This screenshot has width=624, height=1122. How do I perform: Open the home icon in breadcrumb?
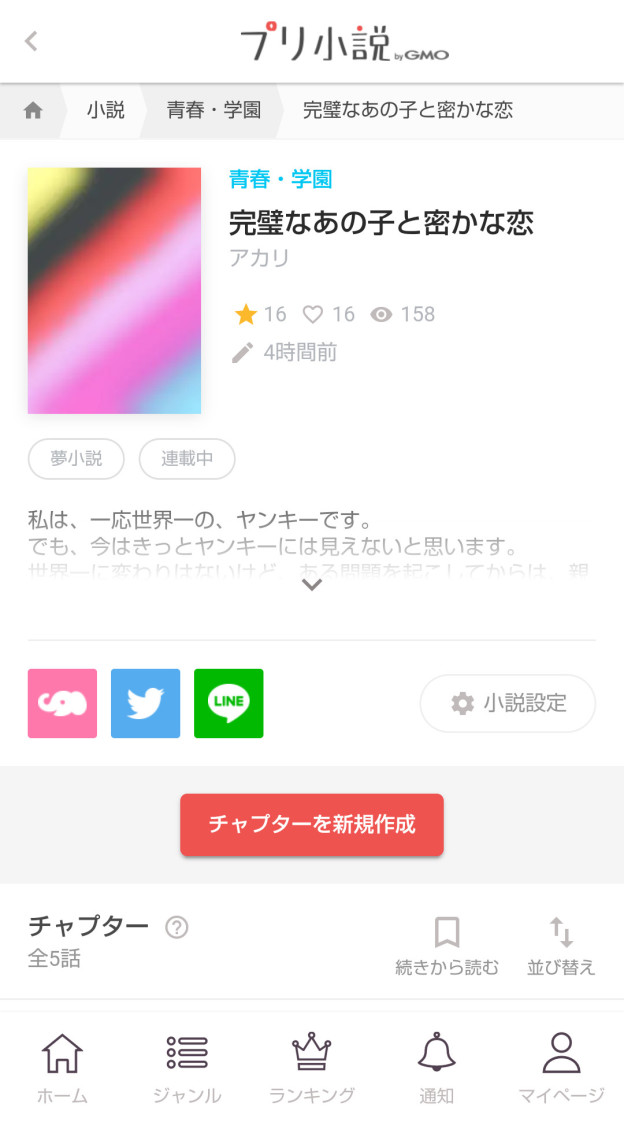33,111
